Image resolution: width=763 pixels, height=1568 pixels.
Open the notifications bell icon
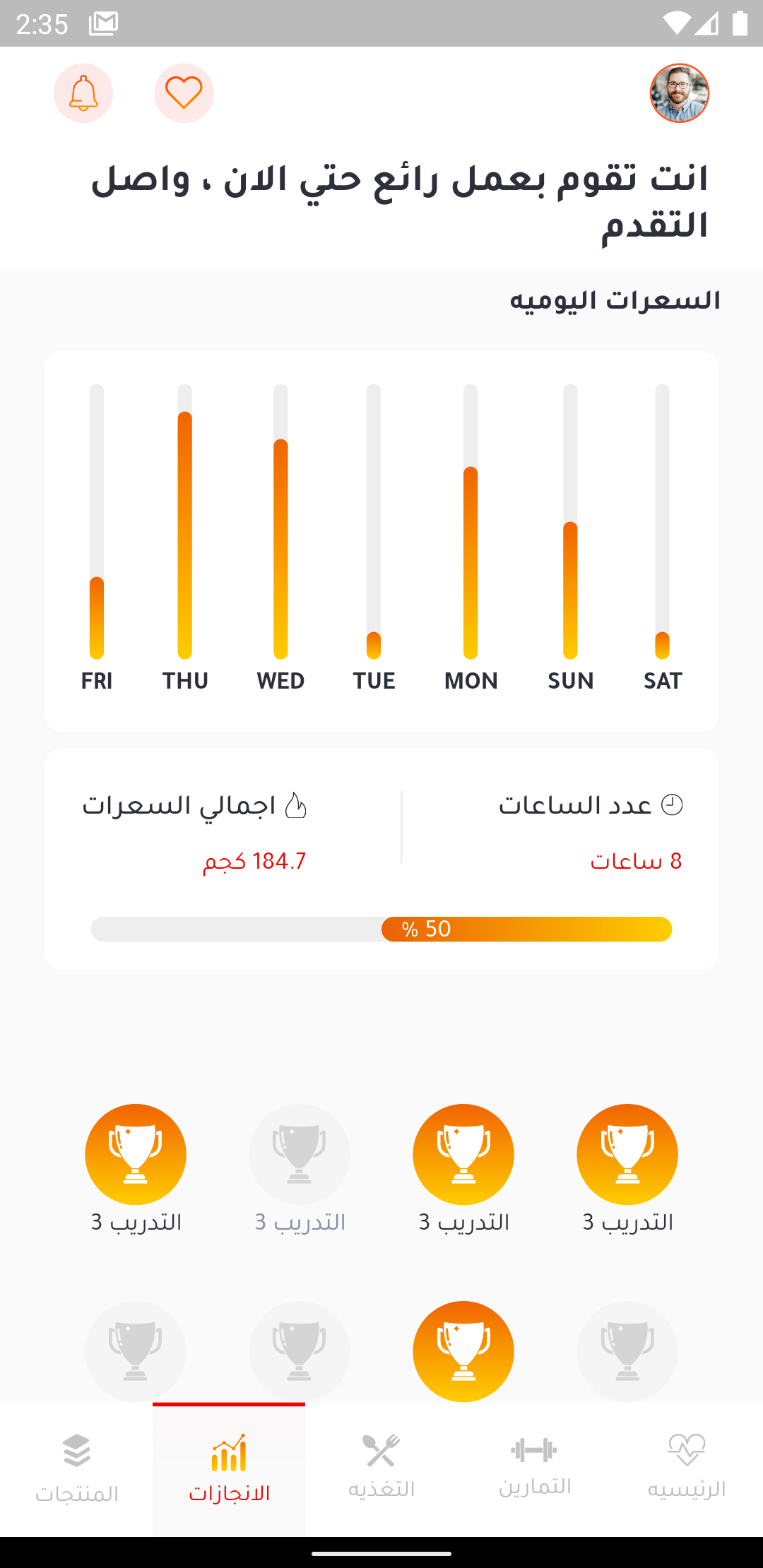tap(83, 93)
